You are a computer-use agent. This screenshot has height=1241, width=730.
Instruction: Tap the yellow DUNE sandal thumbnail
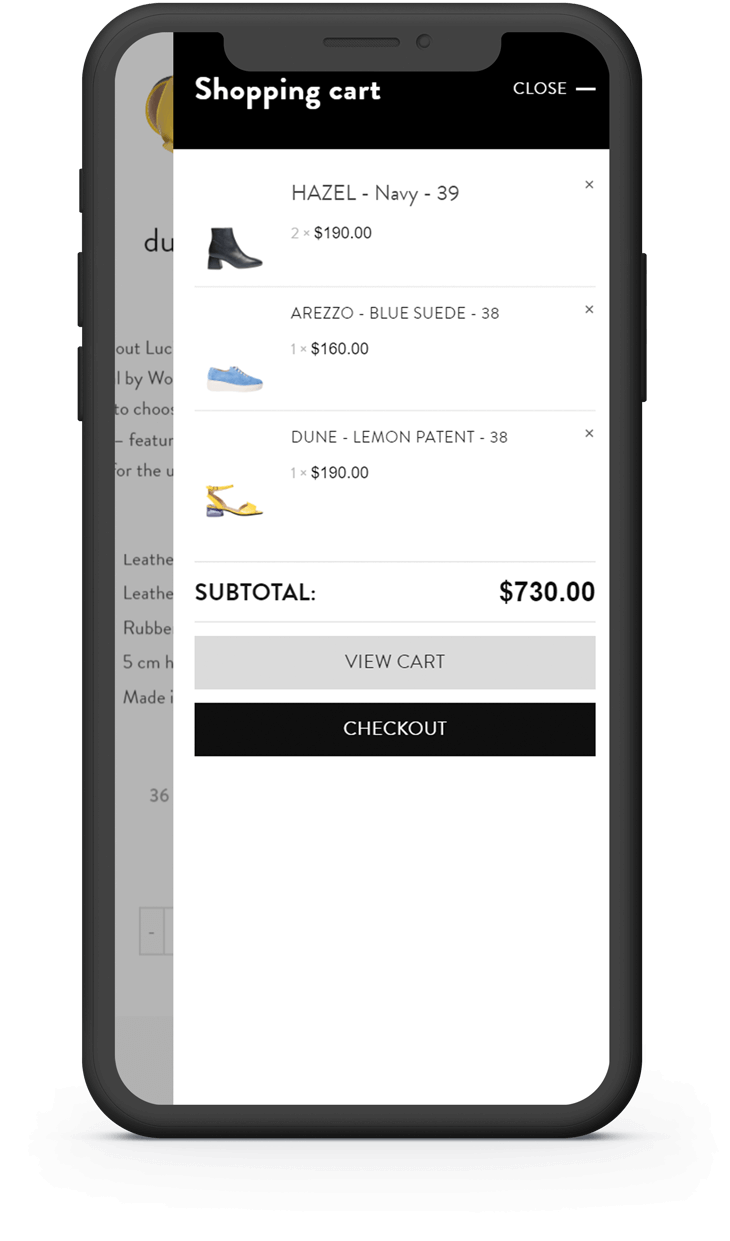pyautogui.click(x=234, y=500)
